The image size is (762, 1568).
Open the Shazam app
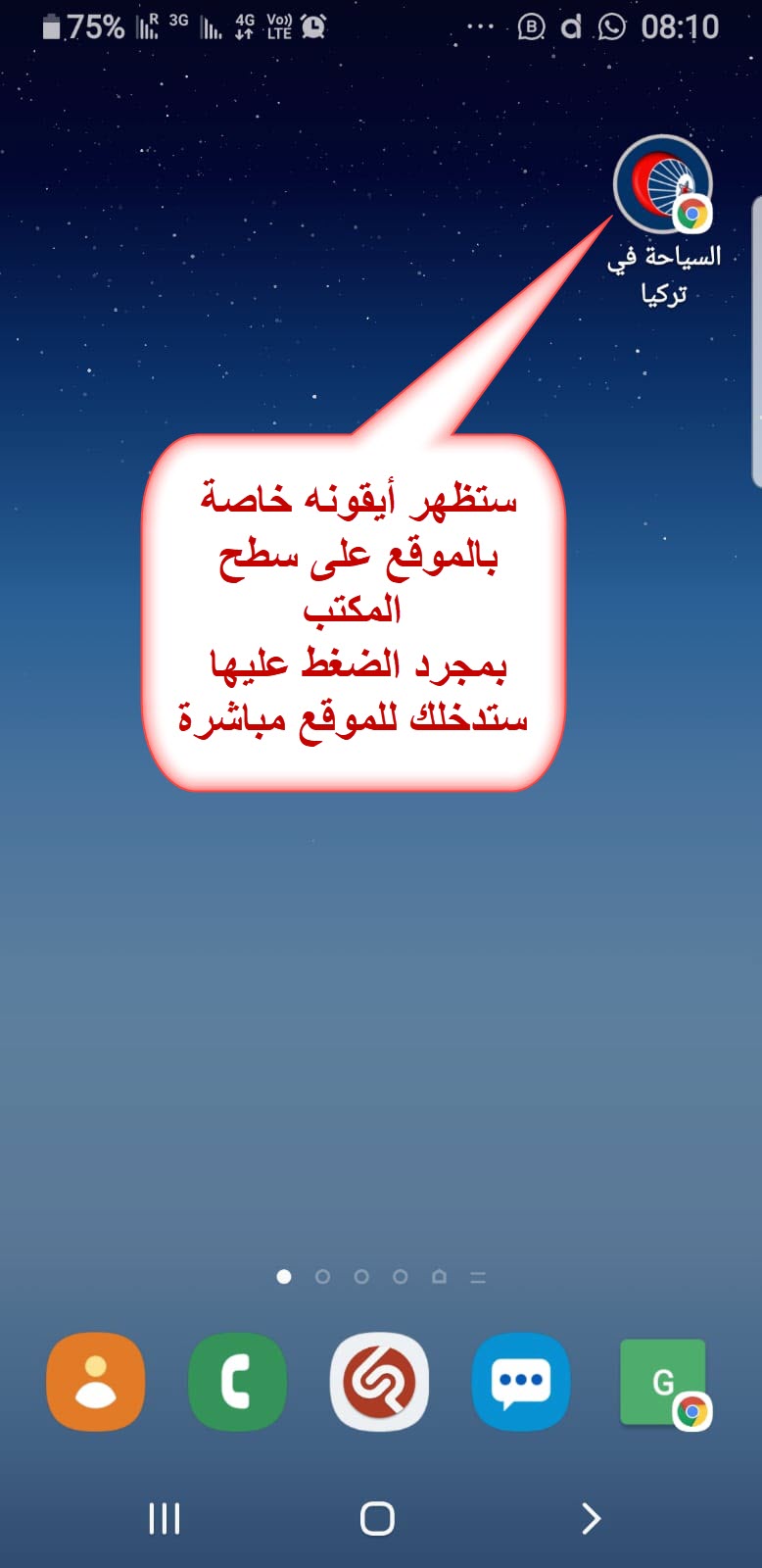tap(379, 1382)
